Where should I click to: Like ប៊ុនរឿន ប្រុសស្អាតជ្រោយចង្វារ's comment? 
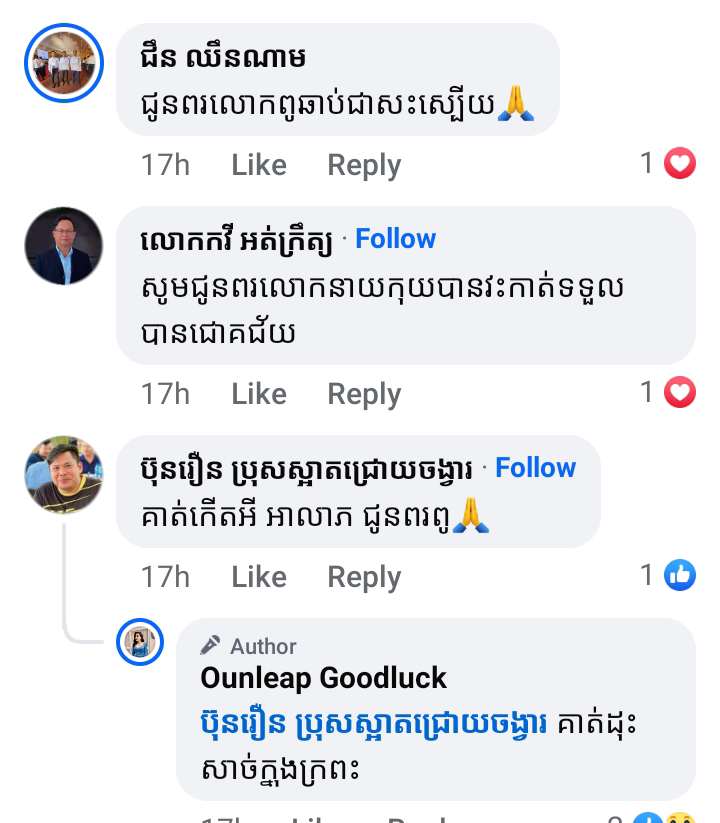258,577
